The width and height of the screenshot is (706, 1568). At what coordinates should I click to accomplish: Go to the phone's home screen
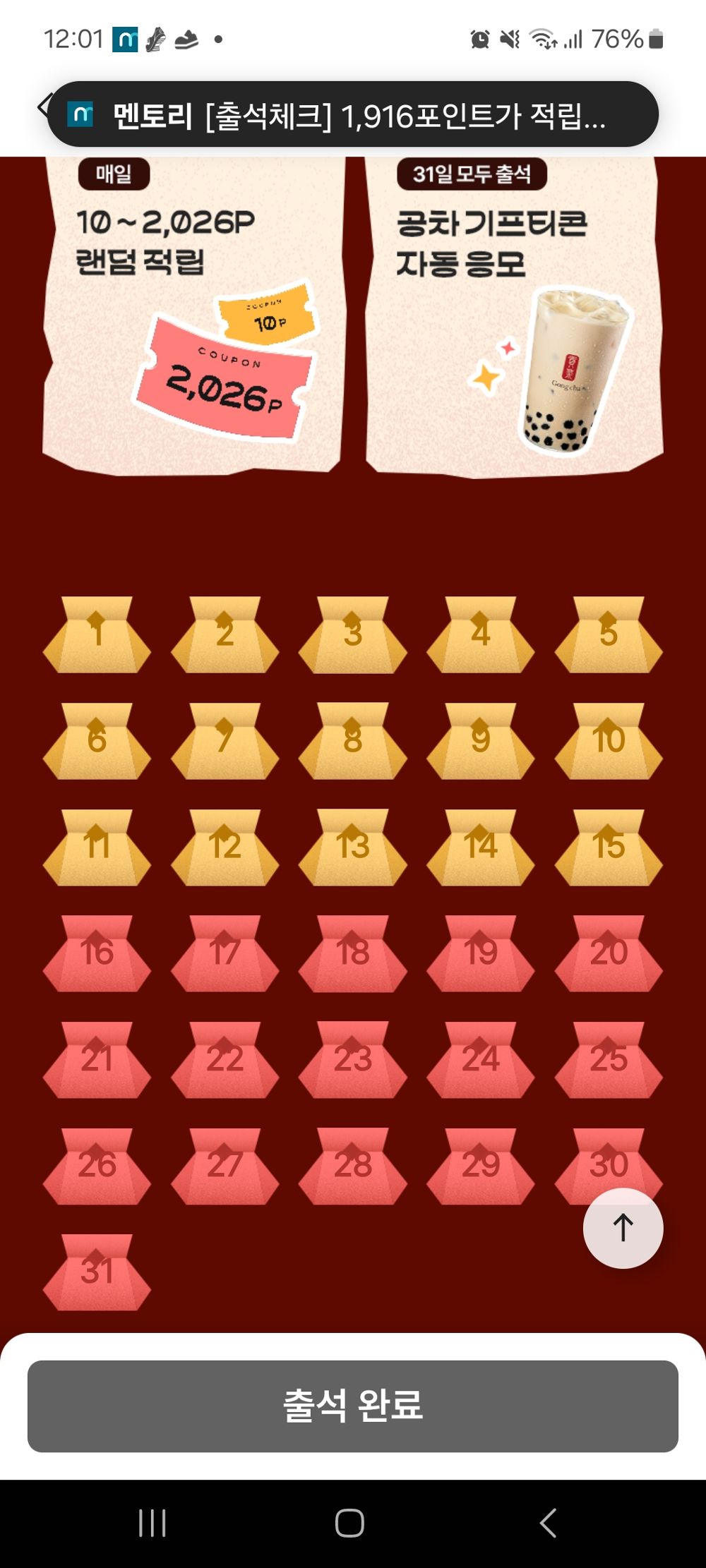[x=349, y=1523]
